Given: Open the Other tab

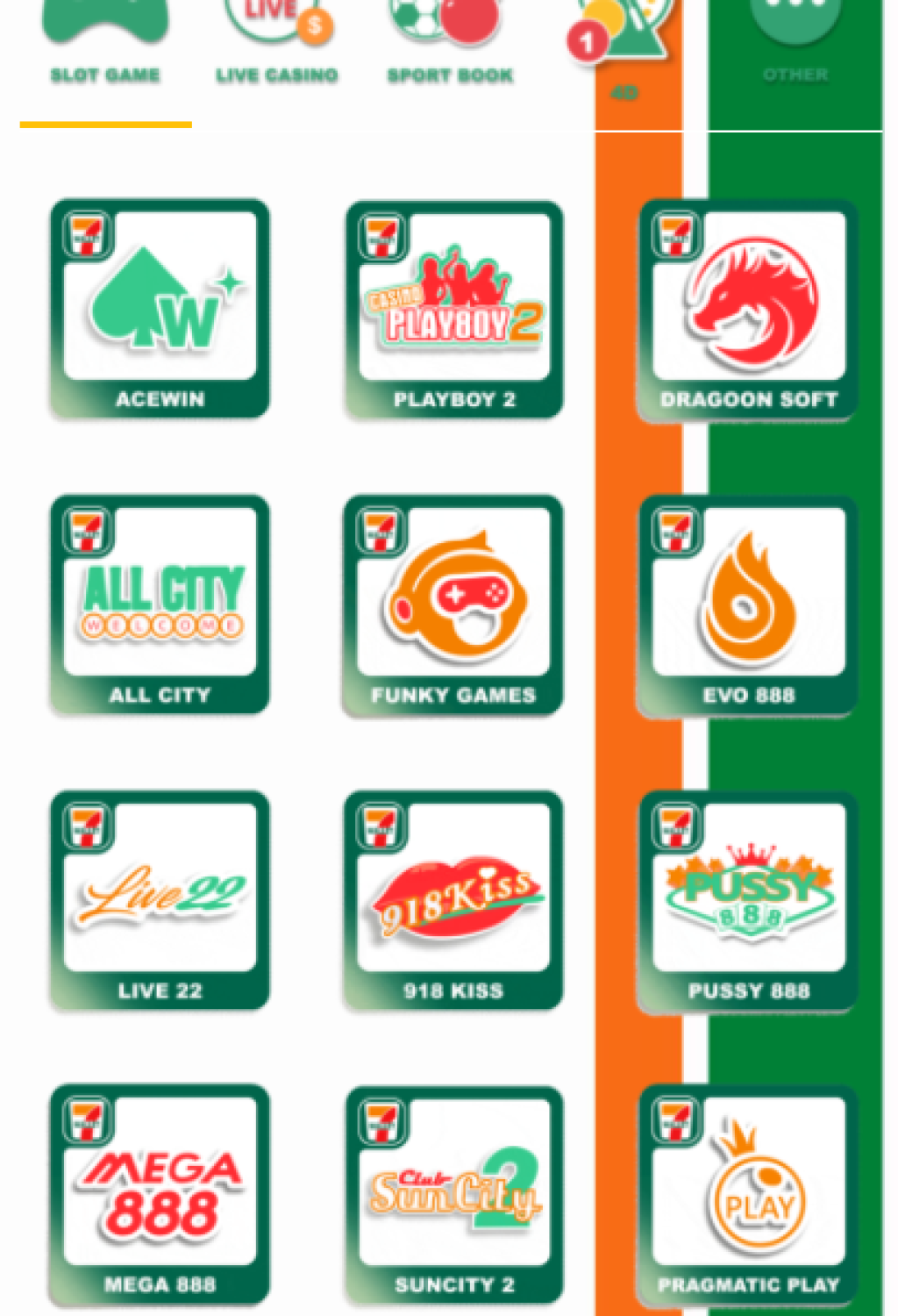Looking at the screenshot, I should point(795,44).
